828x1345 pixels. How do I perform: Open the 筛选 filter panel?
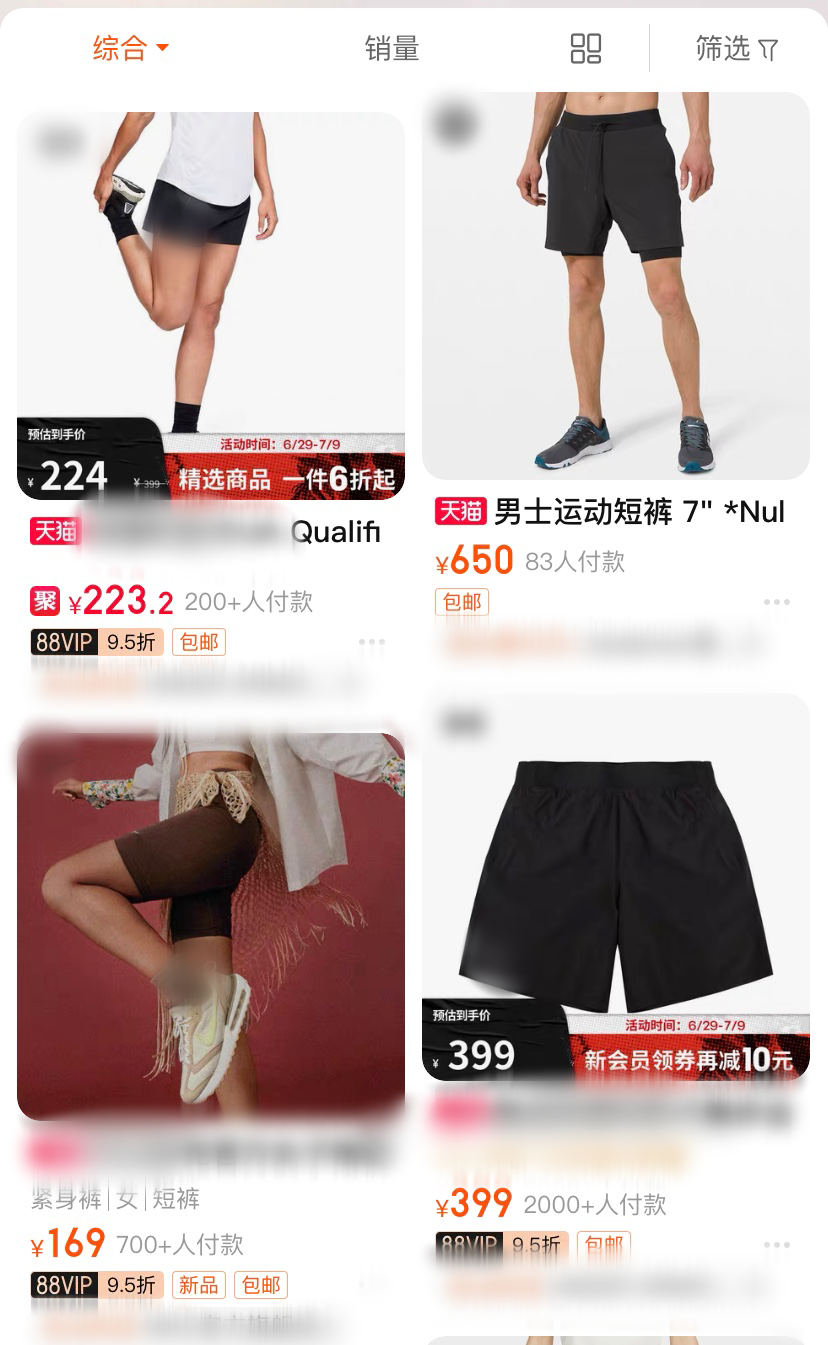coord(737,48)
